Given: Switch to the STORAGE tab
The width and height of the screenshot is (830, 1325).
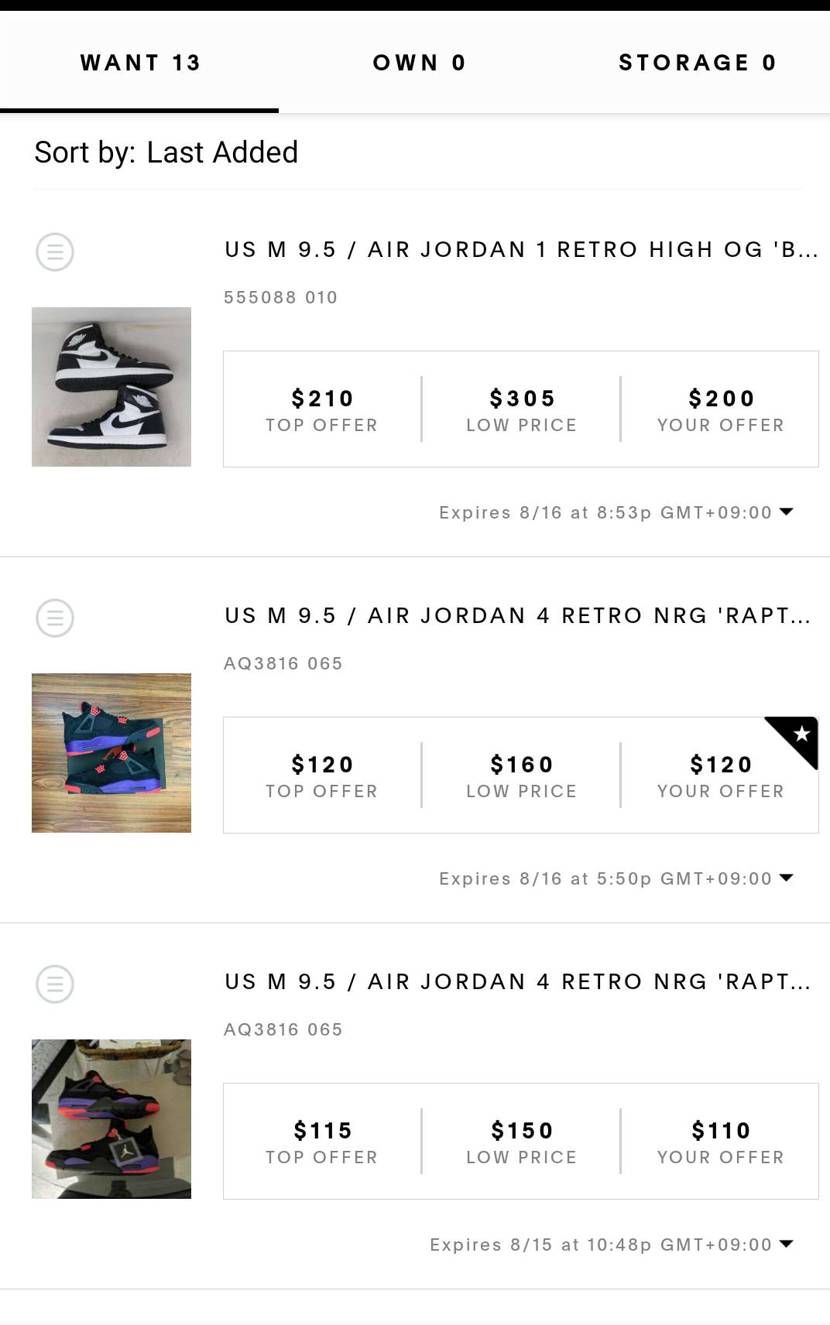Looking at the screenshot, I should tap(697, 63).
